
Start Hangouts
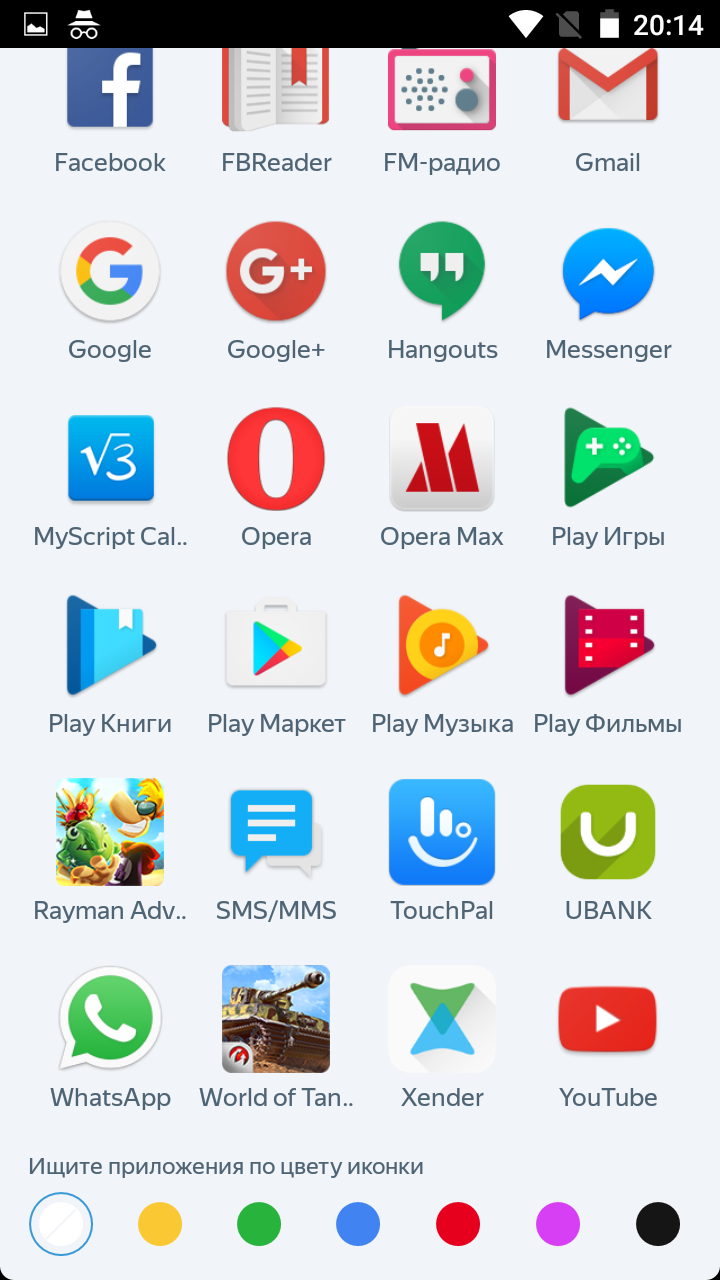coord(442,272)
